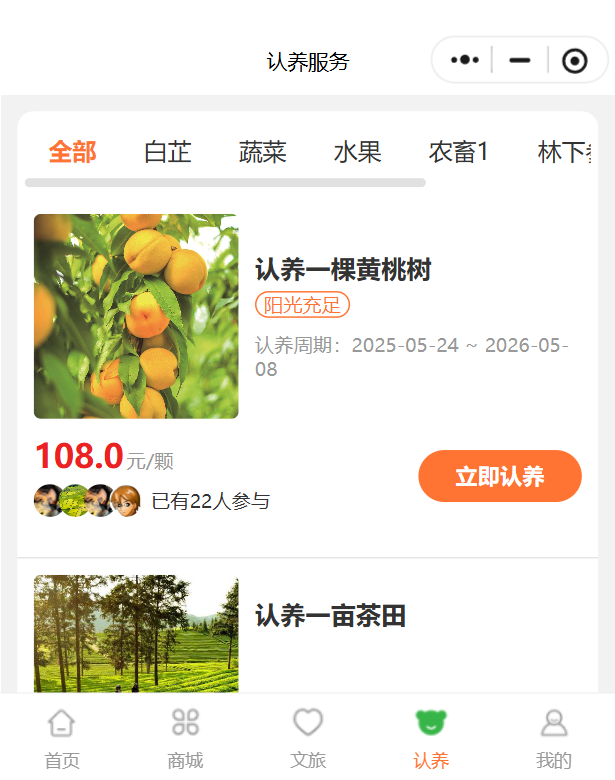Switch to the 文旅 tab
The image size is (615, 780).
coord(308,738)
